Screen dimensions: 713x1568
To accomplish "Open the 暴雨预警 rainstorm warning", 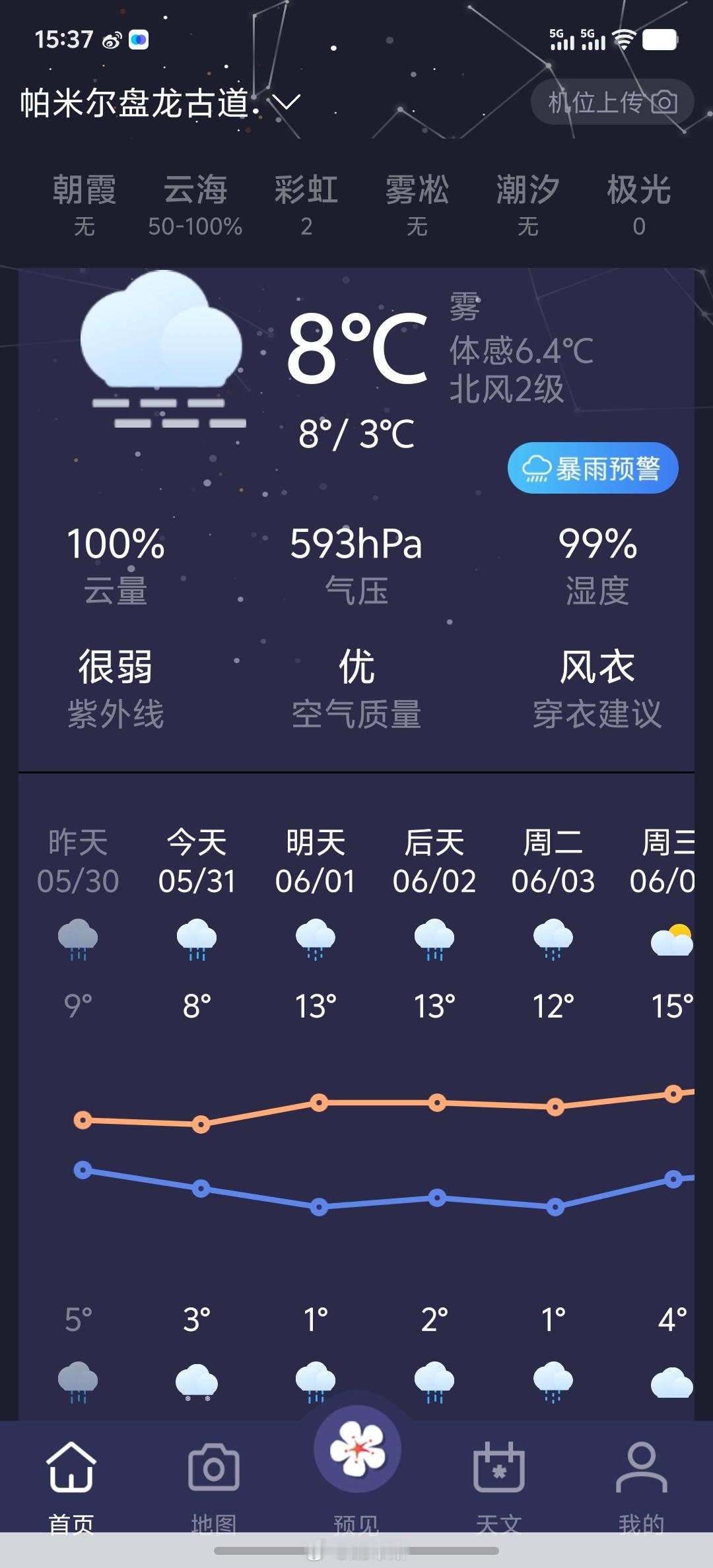I will [593, 468].
